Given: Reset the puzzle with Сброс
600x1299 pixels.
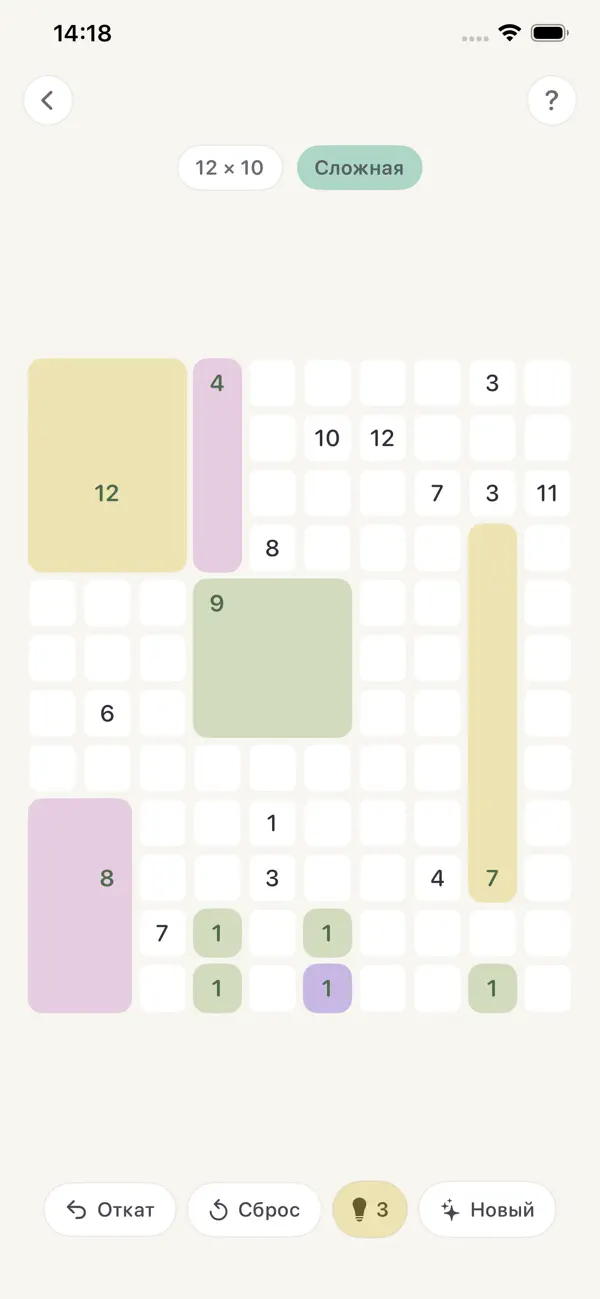Looking at the screenshot, I should 254,1210.
